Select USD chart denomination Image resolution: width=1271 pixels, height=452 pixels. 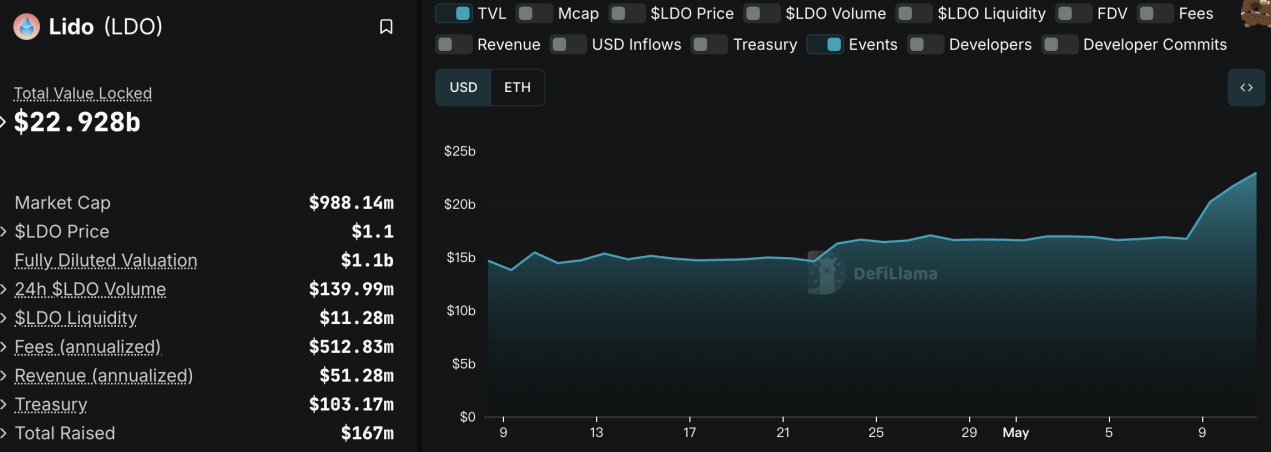click(463, 87)
